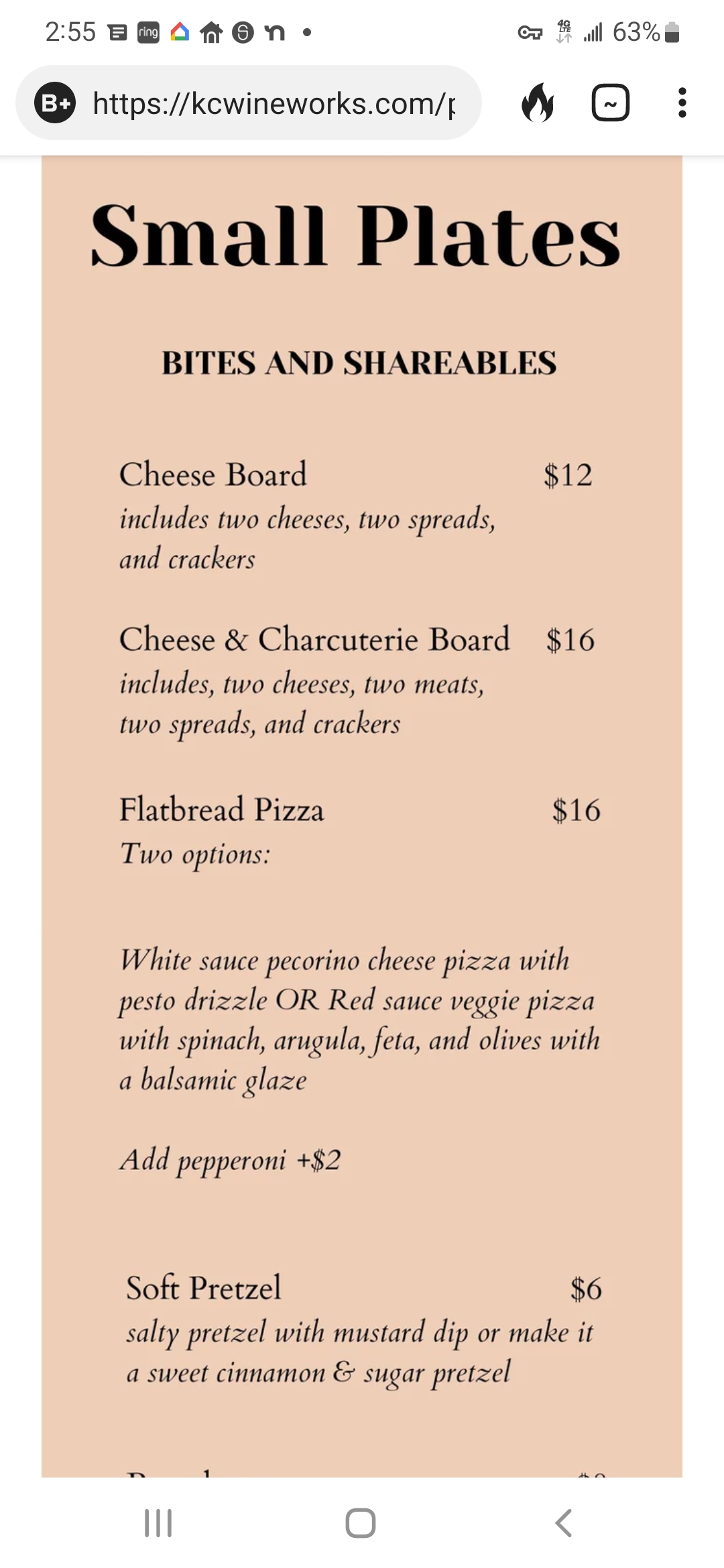The width and height of the screenshot is (724, 1568).
Task: Open the browser overflow menu
Action: (682, 103)
